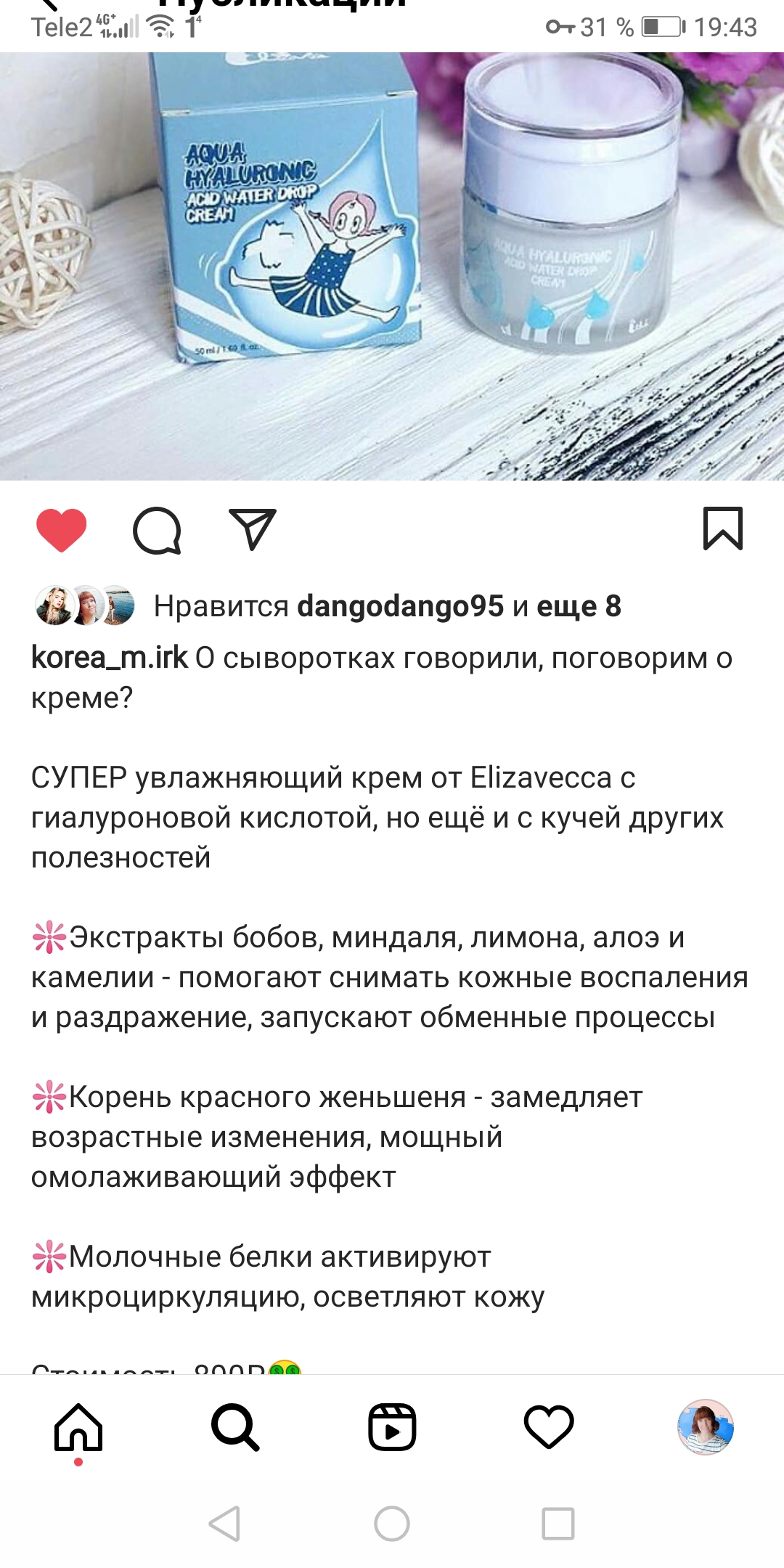Open the Elizavecca cream post photo

(392, 266)
